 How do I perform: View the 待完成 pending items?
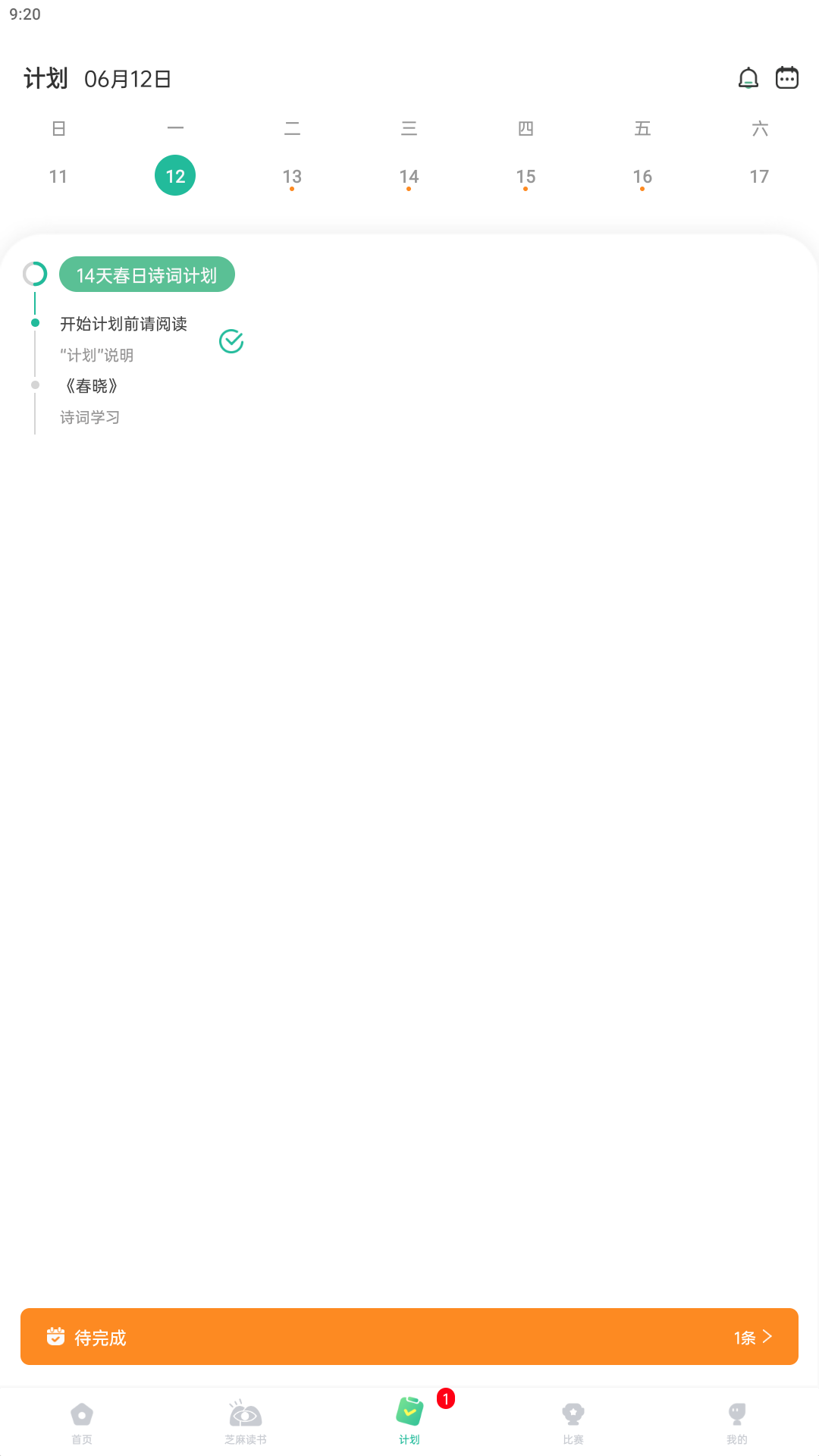409,1337
